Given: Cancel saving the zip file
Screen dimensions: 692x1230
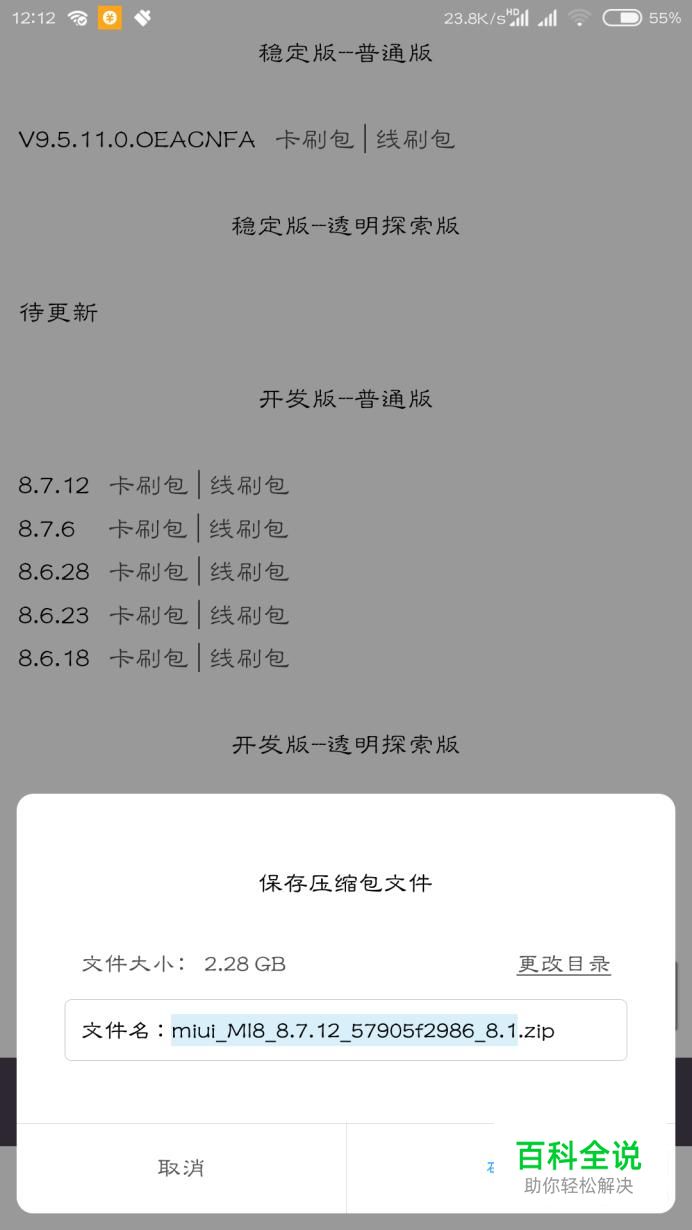Looking at the screenshot, I should [181, 1167].
